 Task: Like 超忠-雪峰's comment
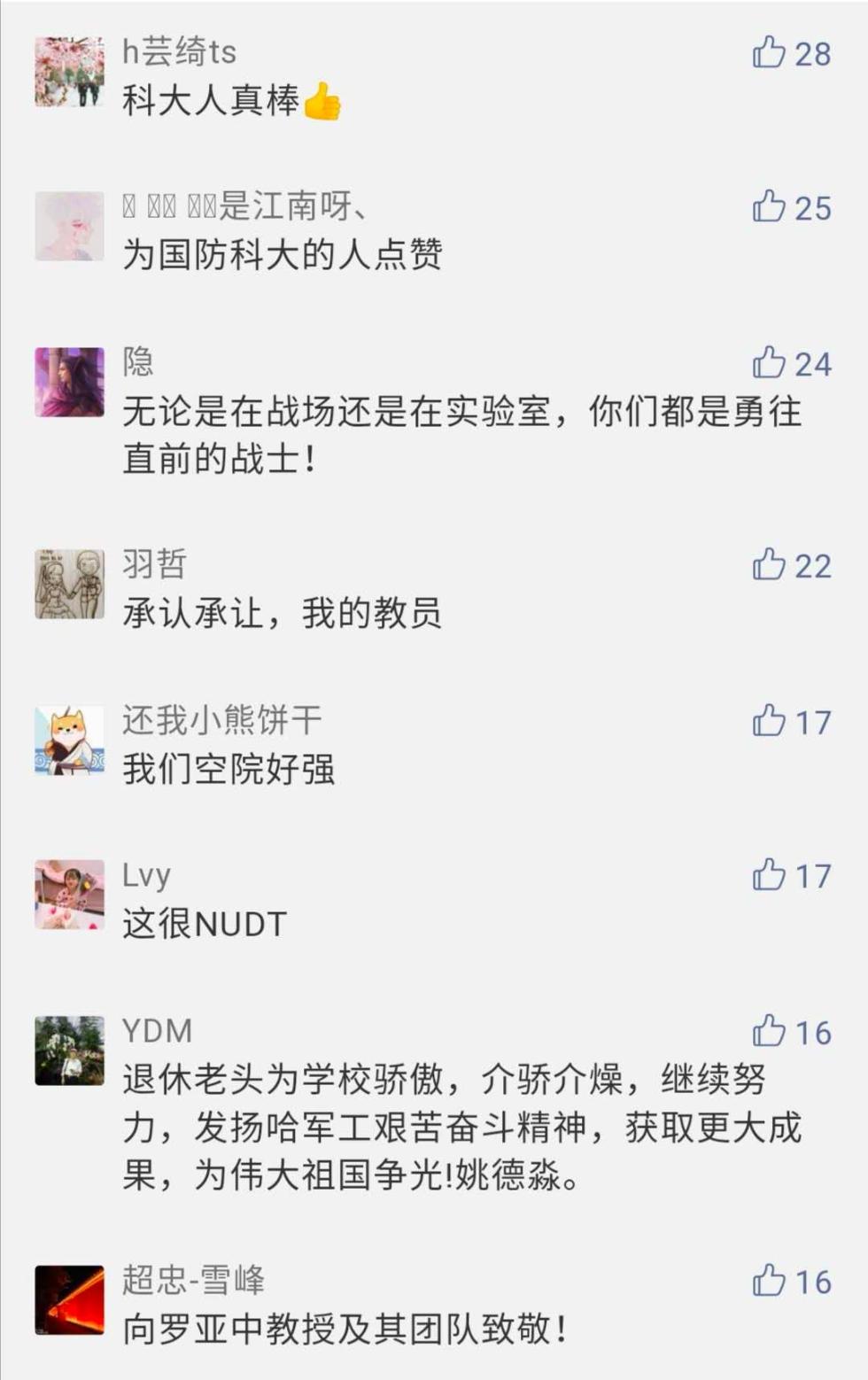coord(769,1281)
